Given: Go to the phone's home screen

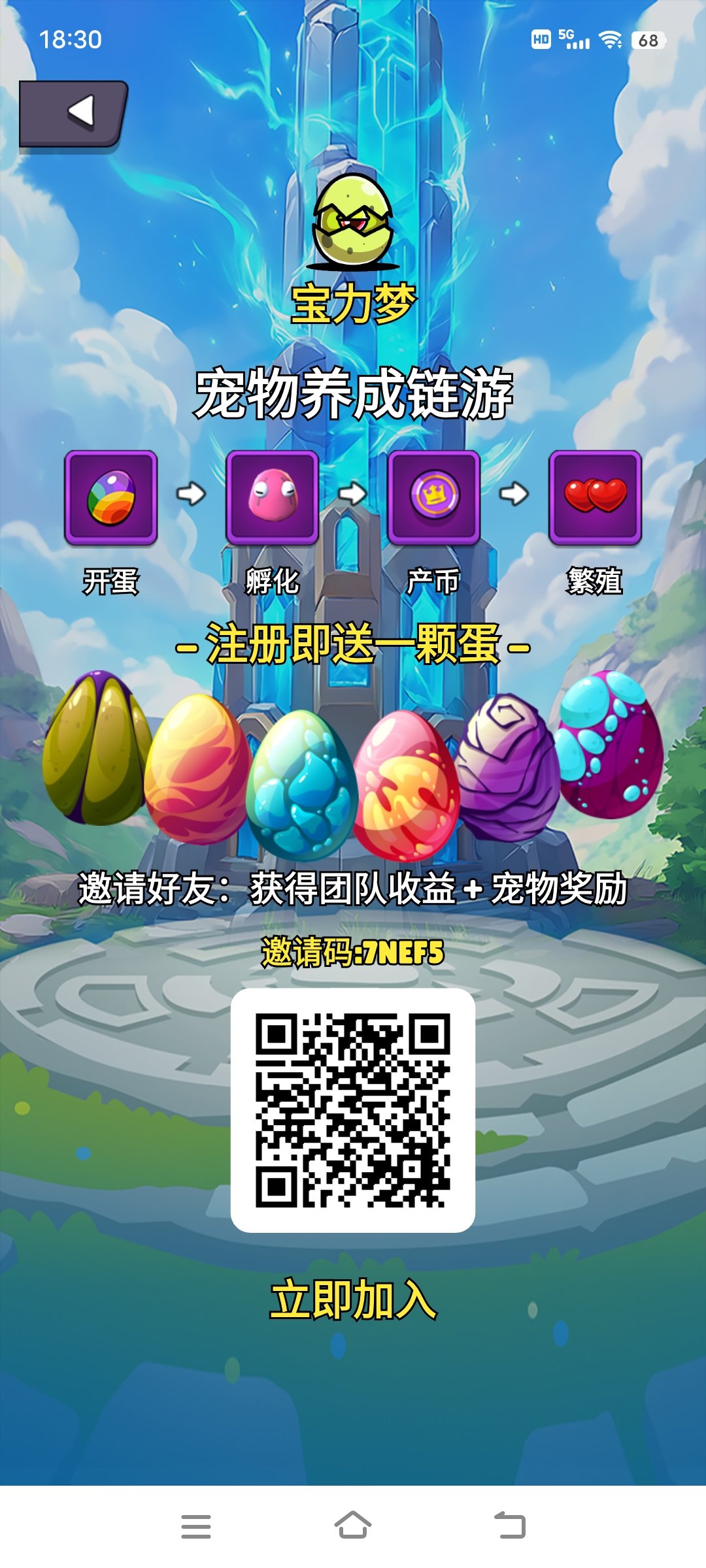Looking at the screenshot, I should click(x=353, y=1526).
